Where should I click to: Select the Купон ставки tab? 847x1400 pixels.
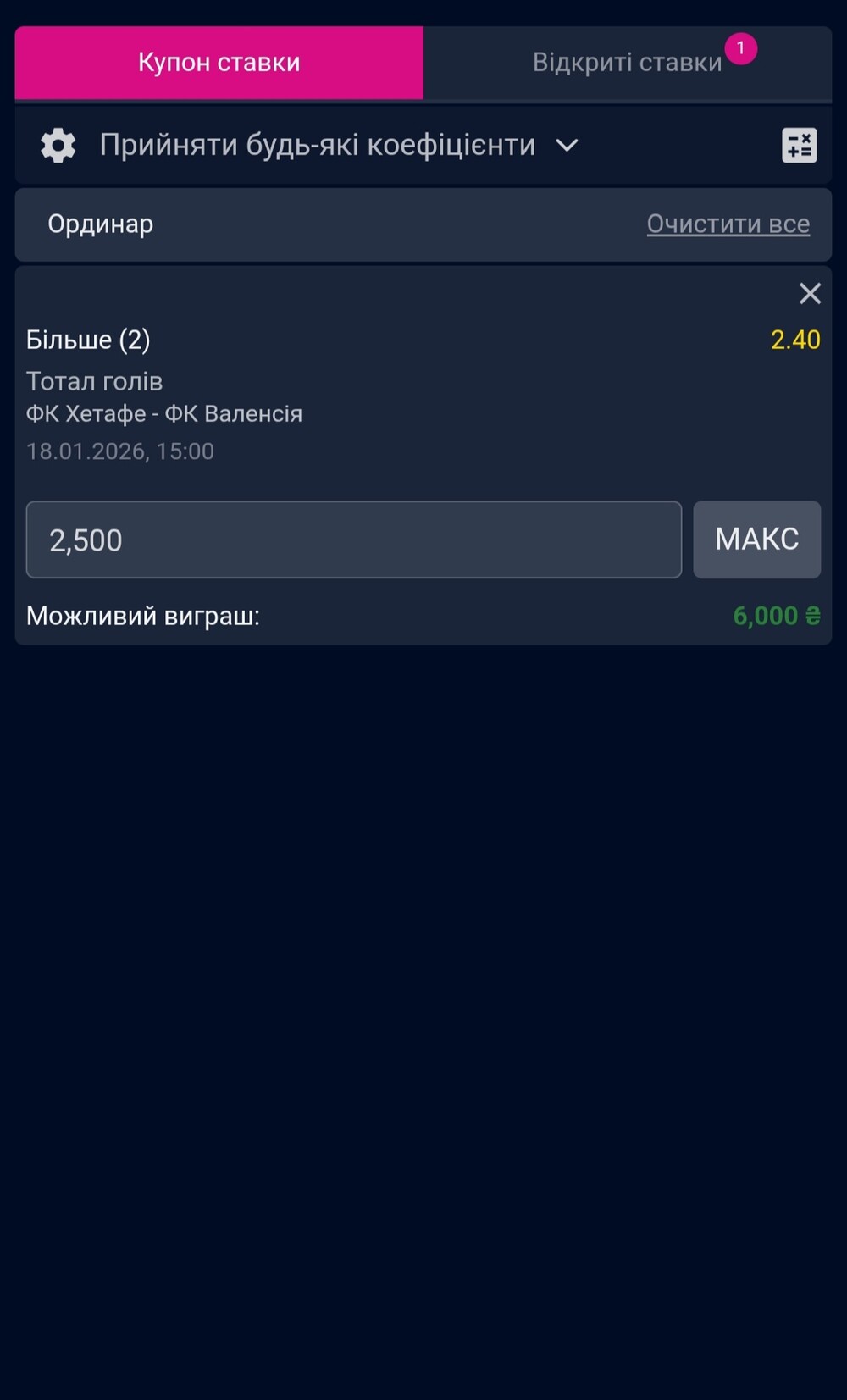(x=219, y=63)
